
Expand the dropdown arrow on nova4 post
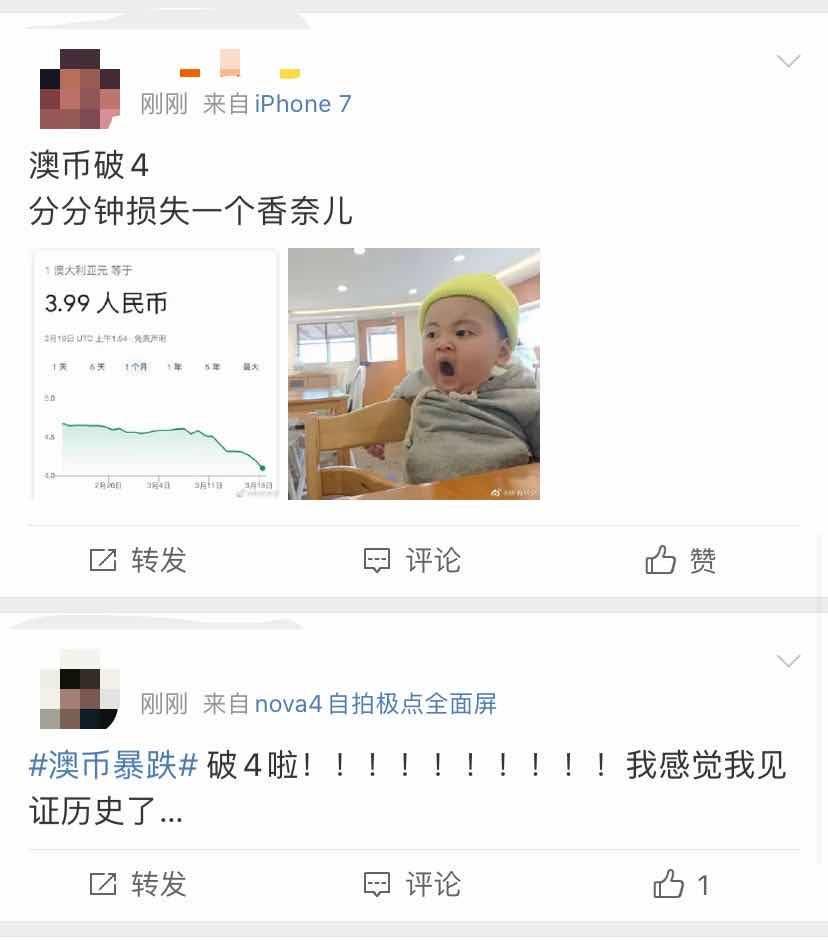click(788, 661)
